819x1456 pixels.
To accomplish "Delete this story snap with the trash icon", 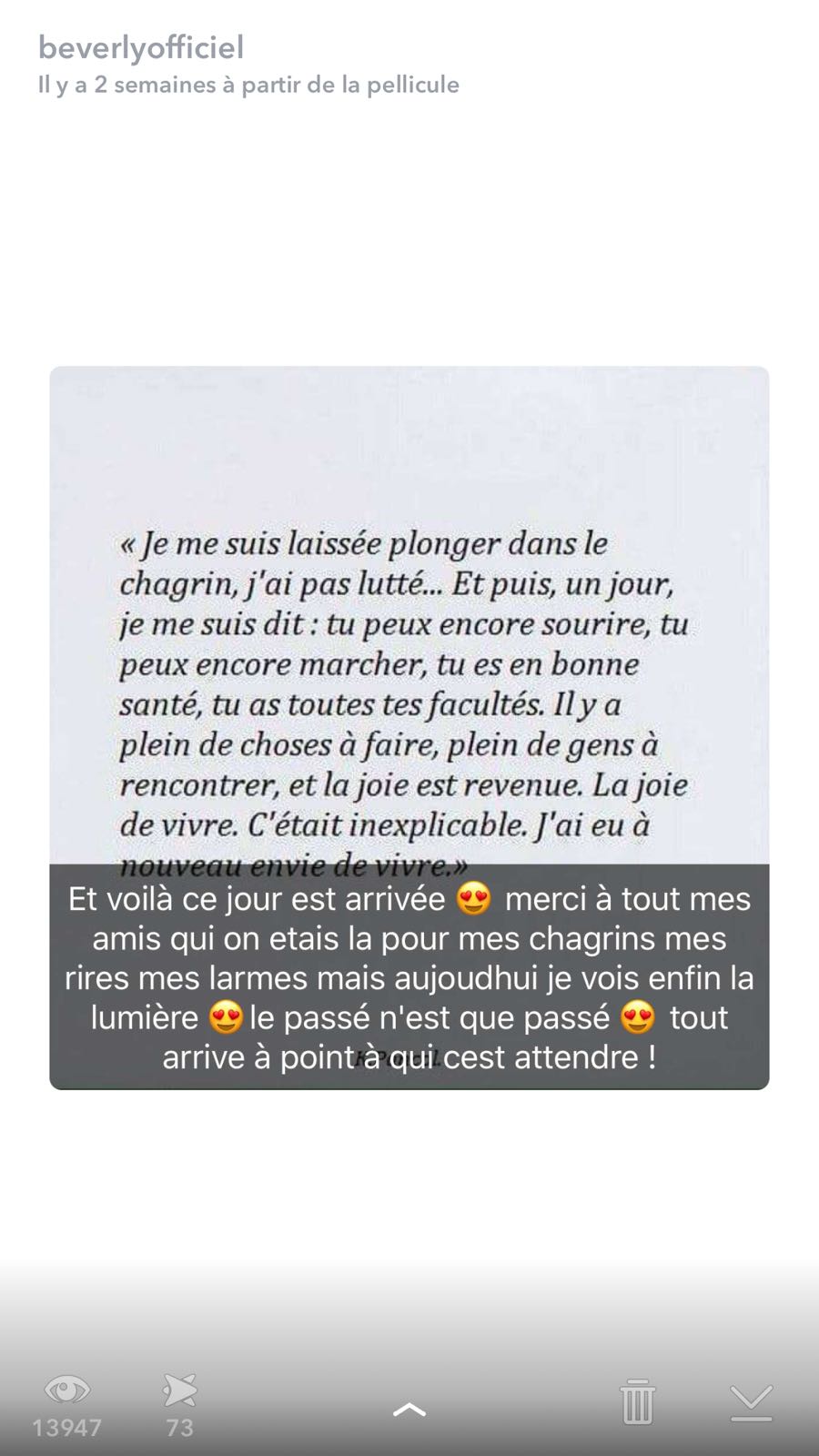I will click(x=637, y=1401).
